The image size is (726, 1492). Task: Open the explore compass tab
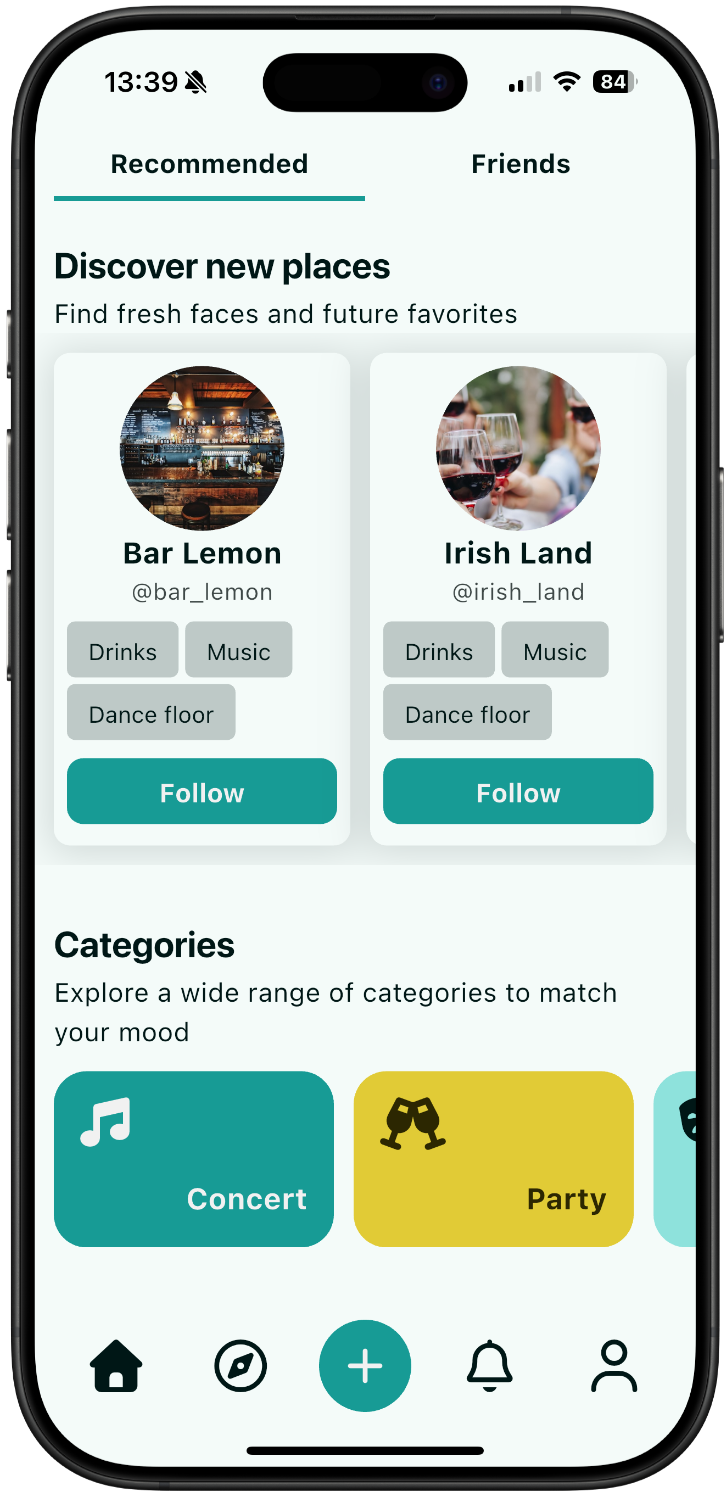coord(241,1366)
